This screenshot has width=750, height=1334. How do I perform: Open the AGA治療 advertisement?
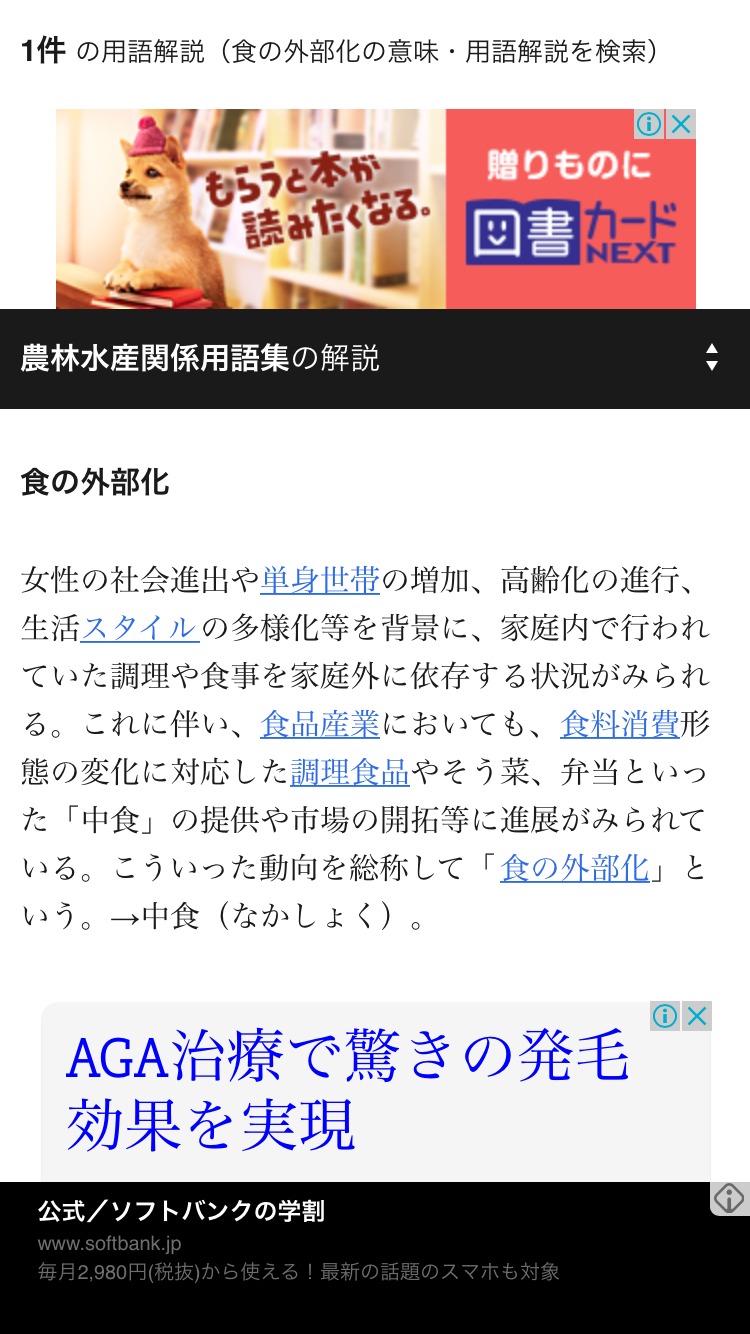click(x=350, y=1092)
